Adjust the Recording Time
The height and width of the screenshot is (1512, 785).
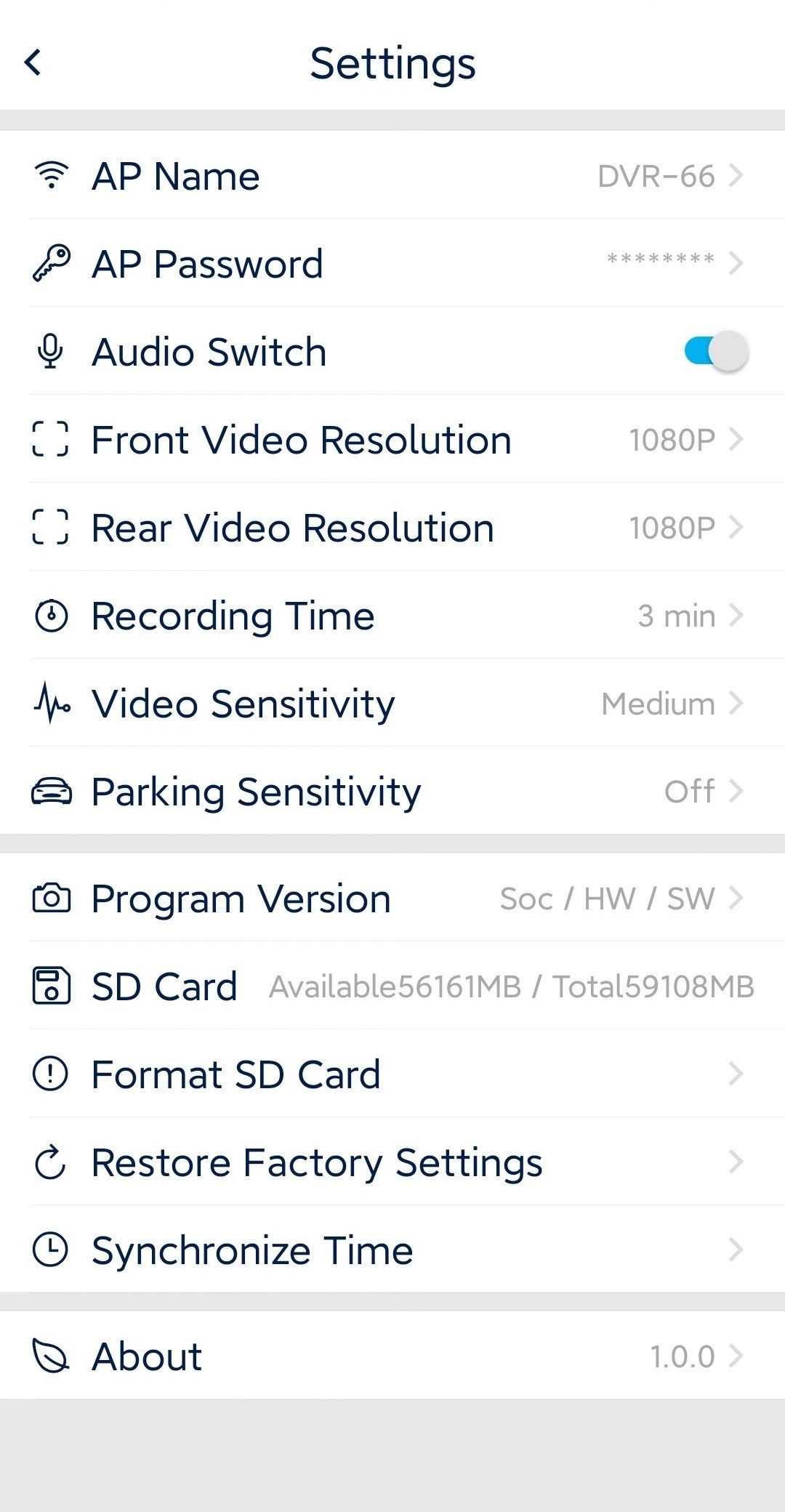[392, 616]
